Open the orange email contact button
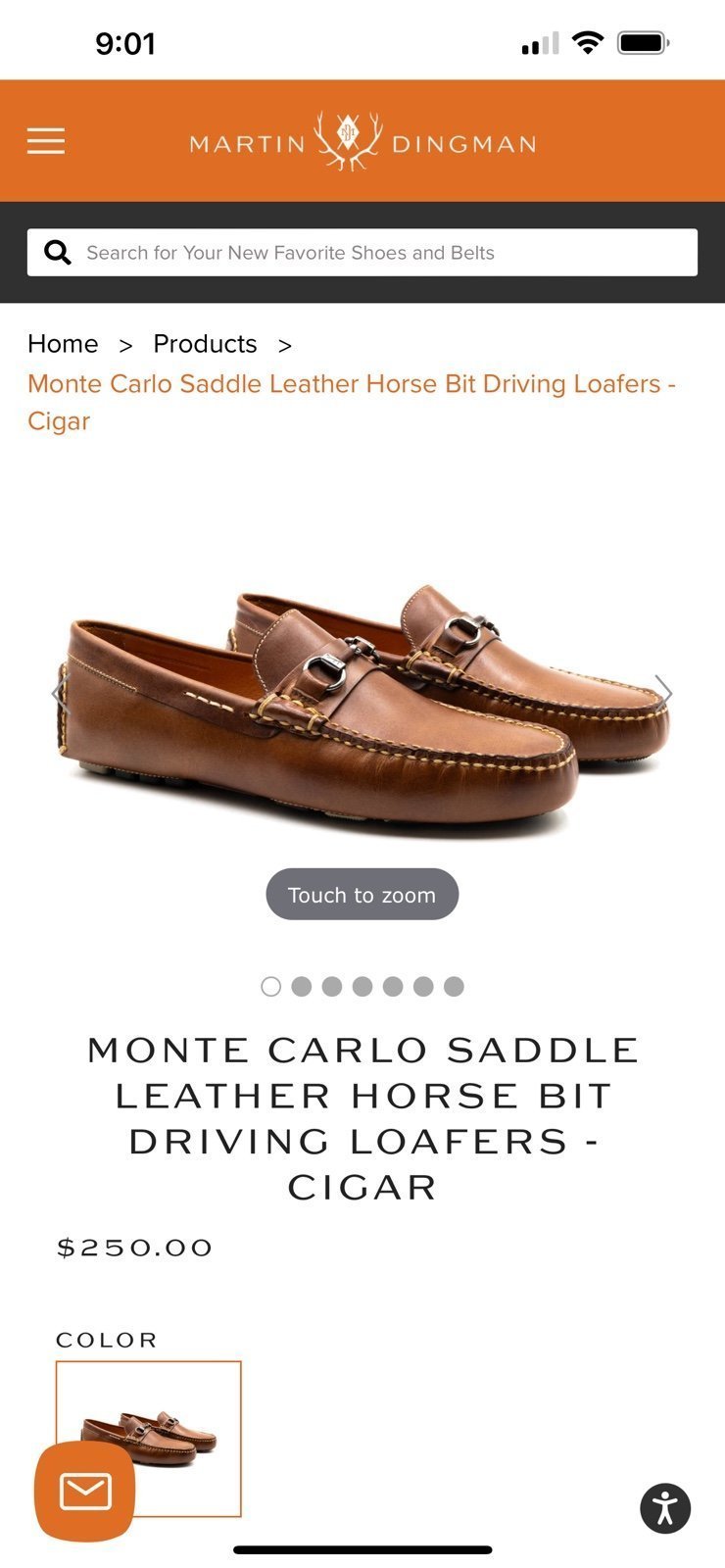The image size is (725, 1568). coord(85,1491)
